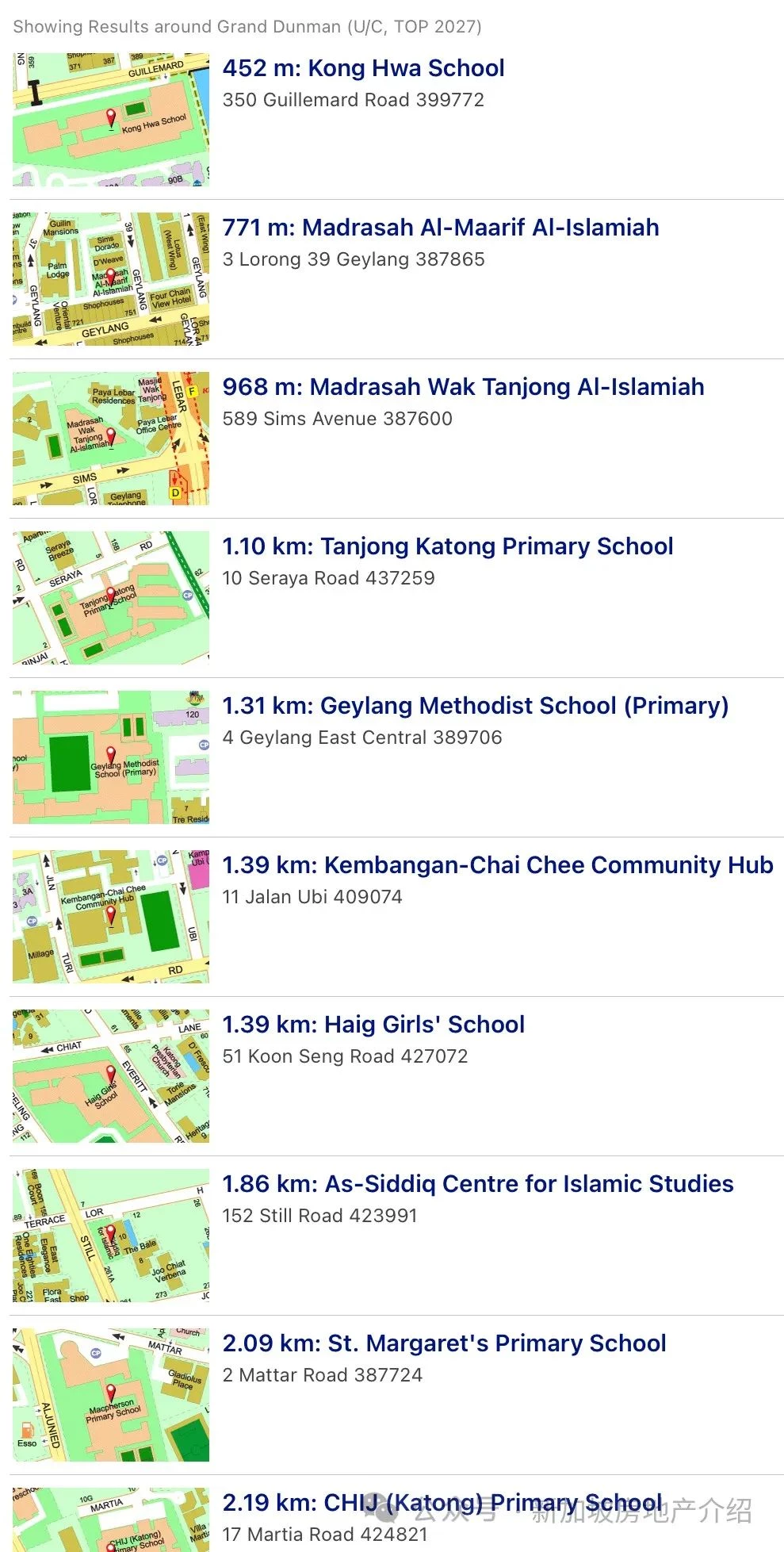
Task: Tap map thumbnail for 152 Still Road
Action: point(111,1236)
